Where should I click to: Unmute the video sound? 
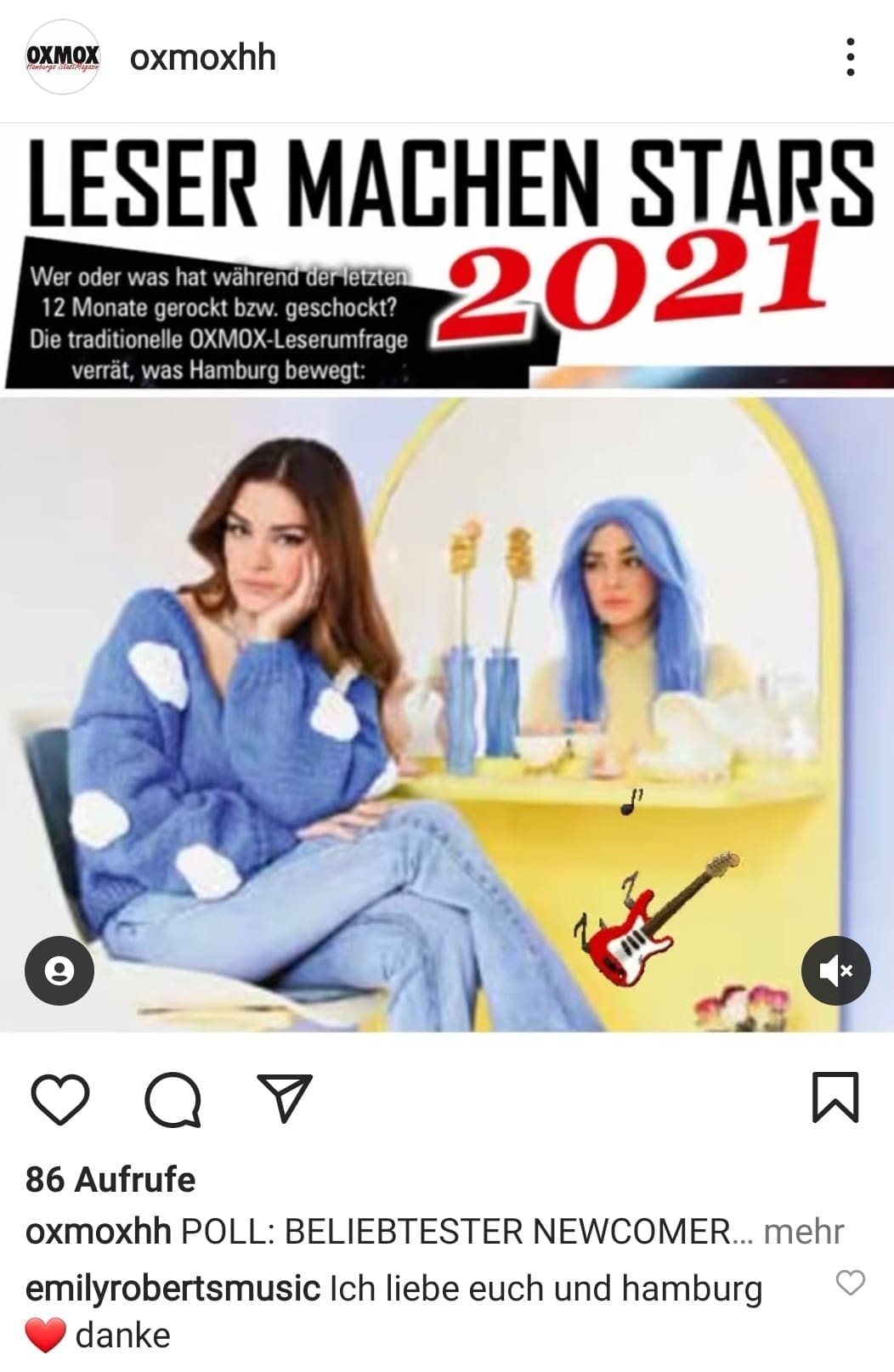coord(835,971)
